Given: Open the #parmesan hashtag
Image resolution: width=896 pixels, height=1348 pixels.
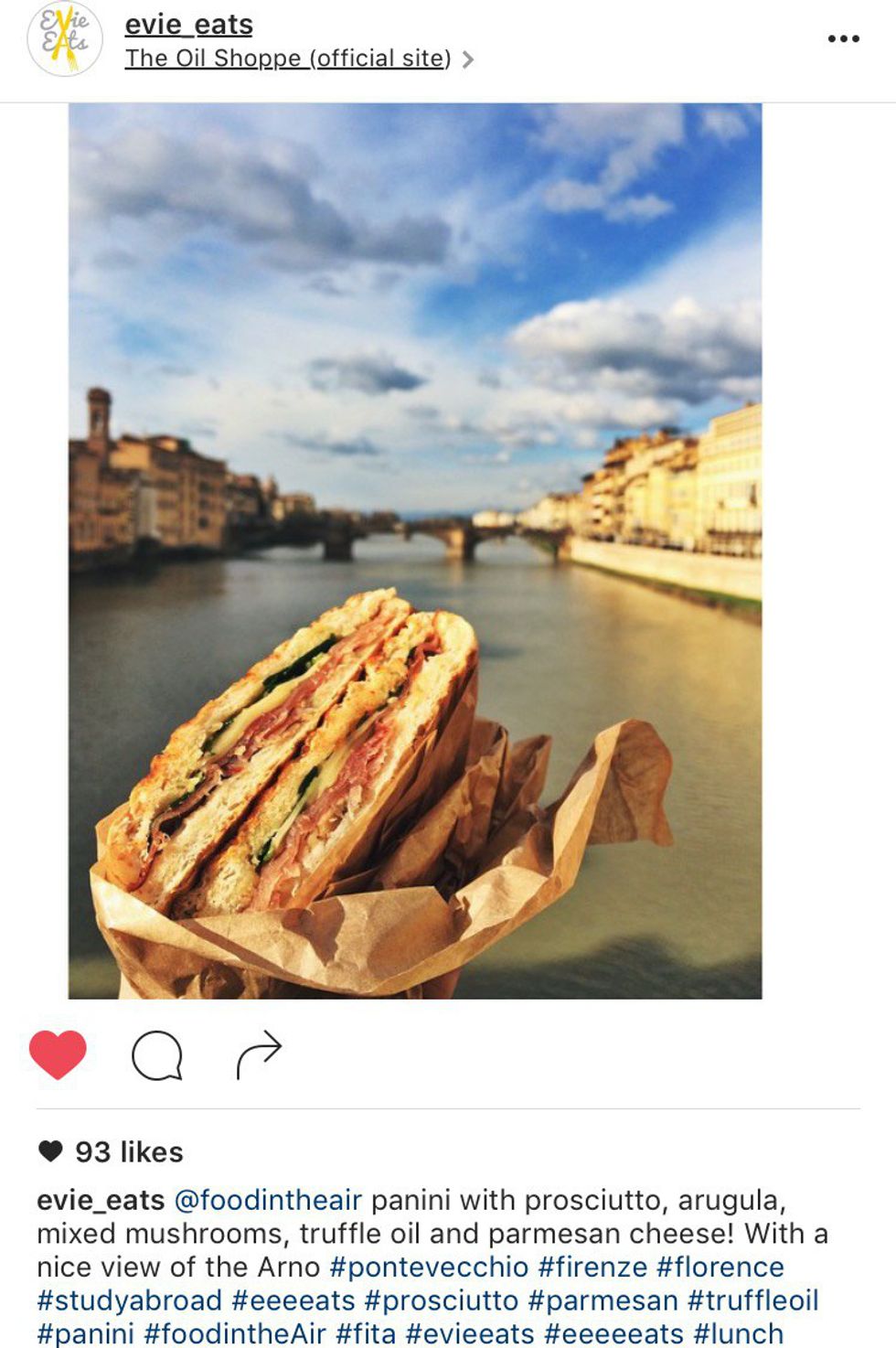Looking at the screenshot, I should coord(603,1300).
